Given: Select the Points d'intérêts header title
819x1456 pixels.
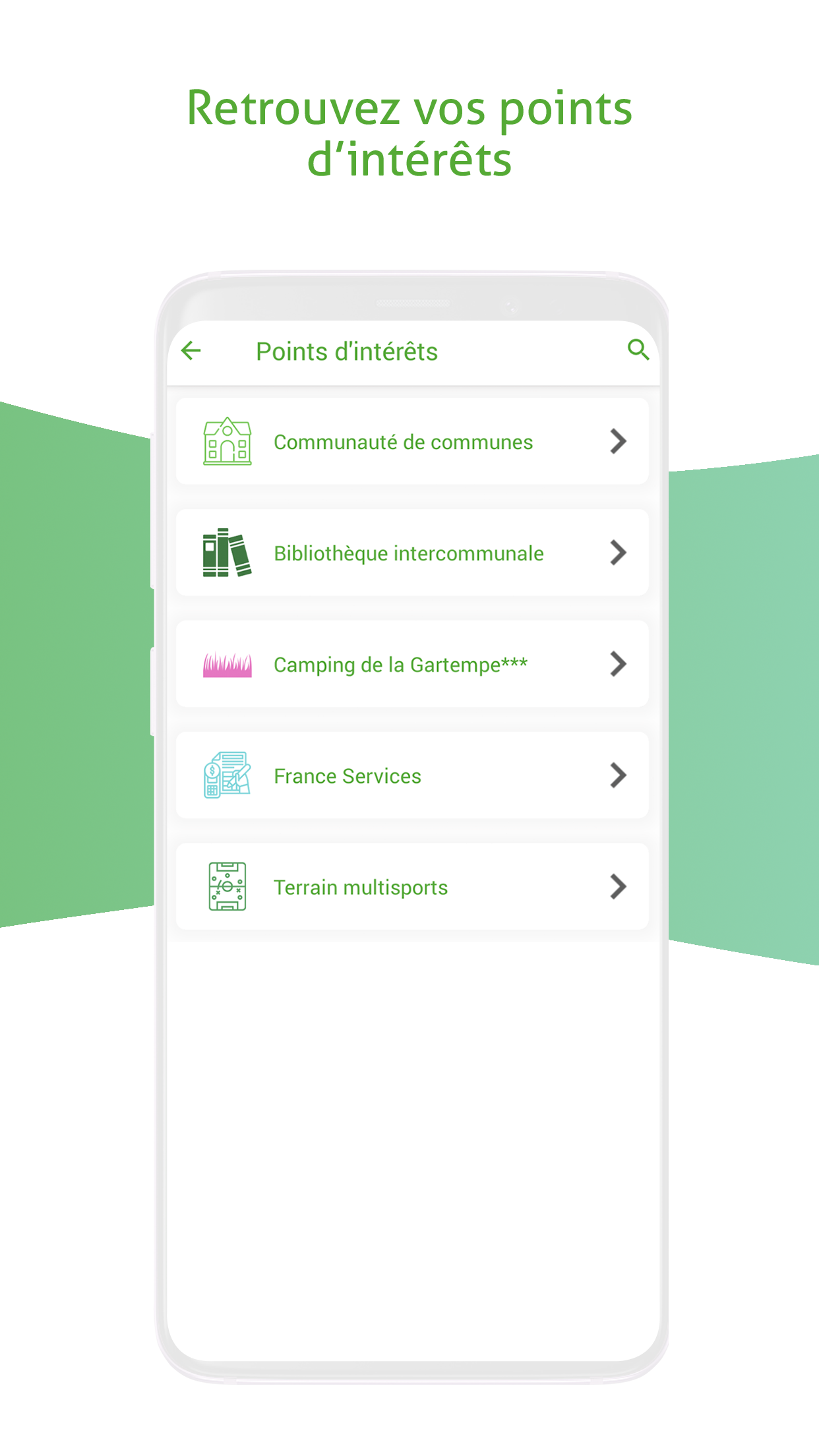Looking at the screenshot, I should [x=347, y=350].
